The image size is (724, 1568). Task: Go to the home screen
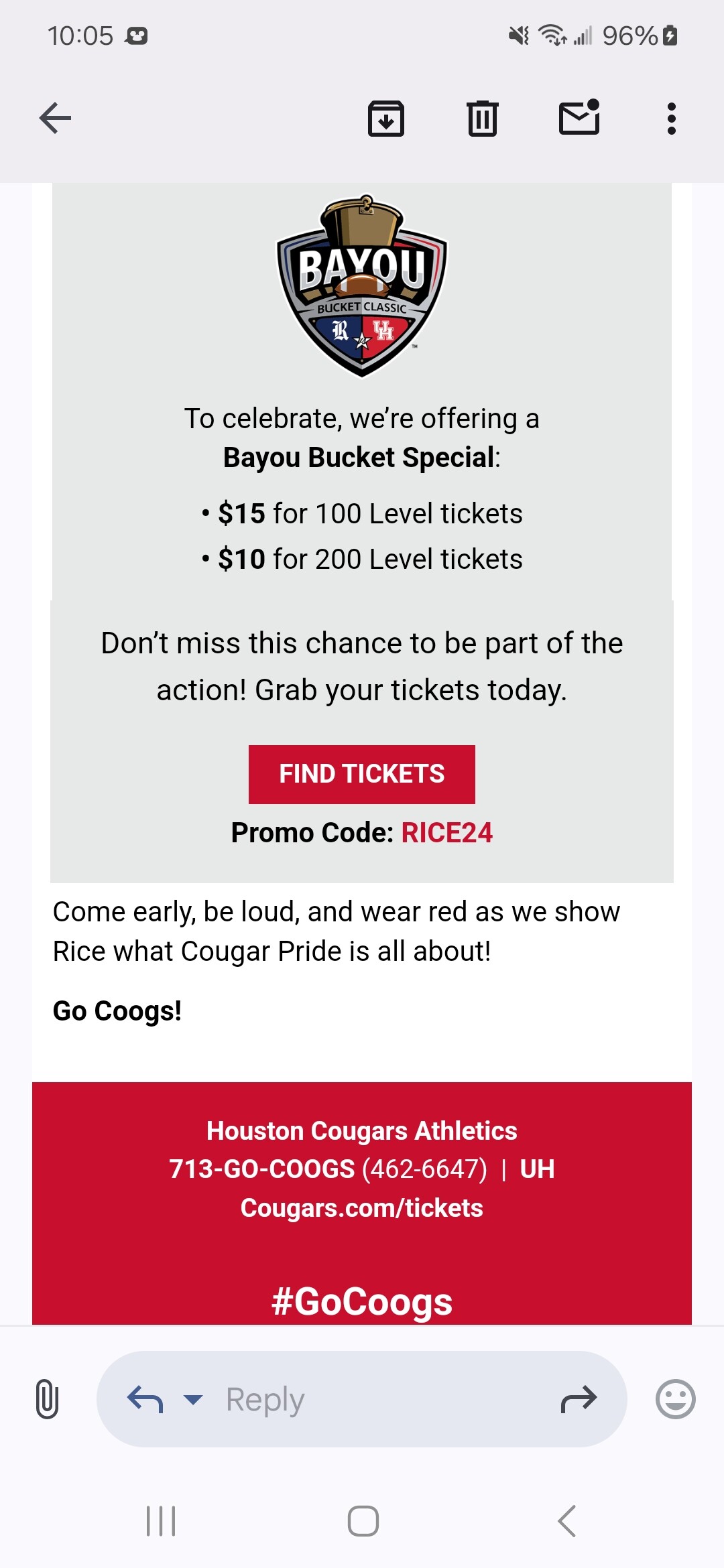tap(363, 1521)
